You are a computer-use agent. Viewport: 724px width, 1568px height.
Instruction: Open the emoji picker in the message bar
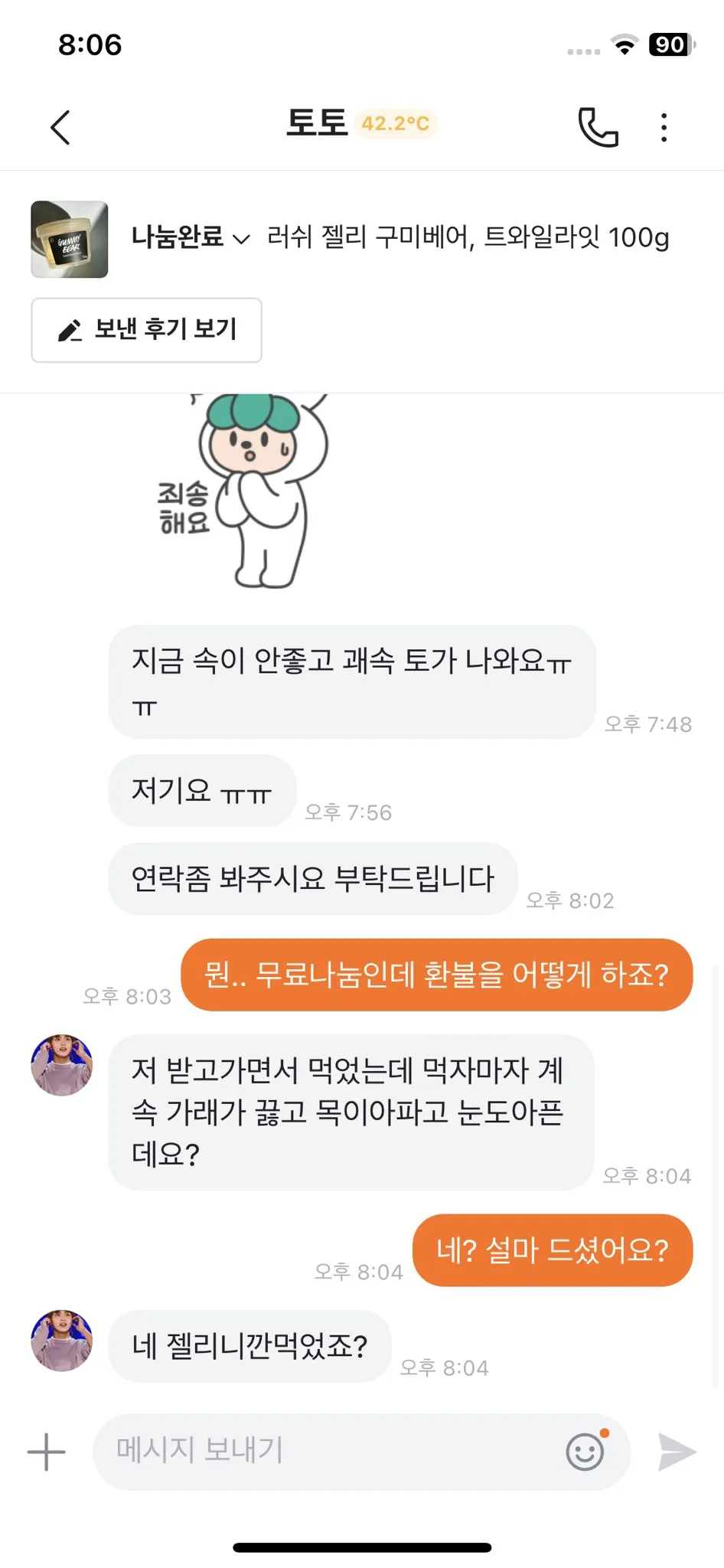tap(585, 1452)
